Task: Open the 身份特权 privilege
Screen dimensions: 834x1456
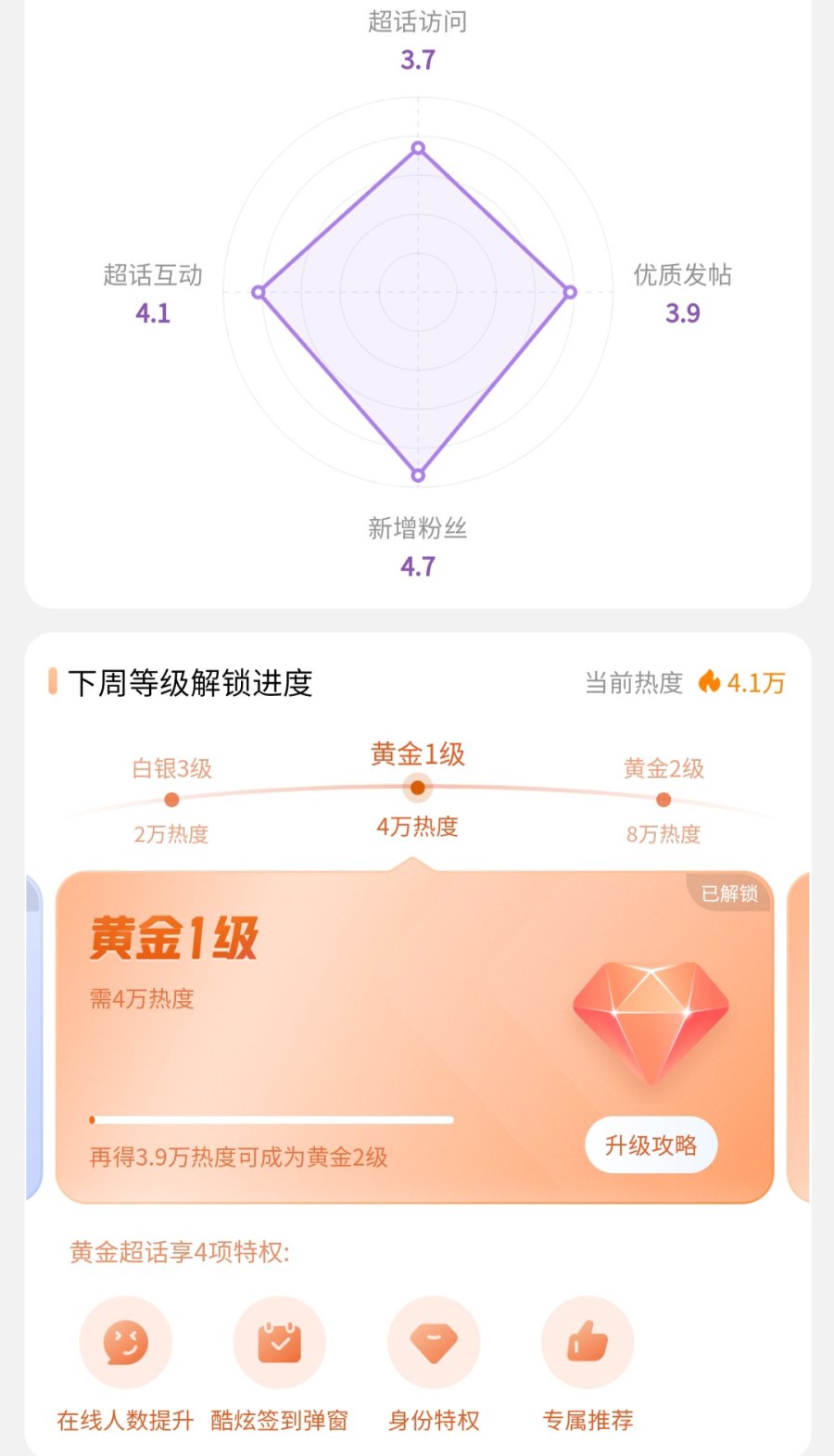Action: (434, 1343)
